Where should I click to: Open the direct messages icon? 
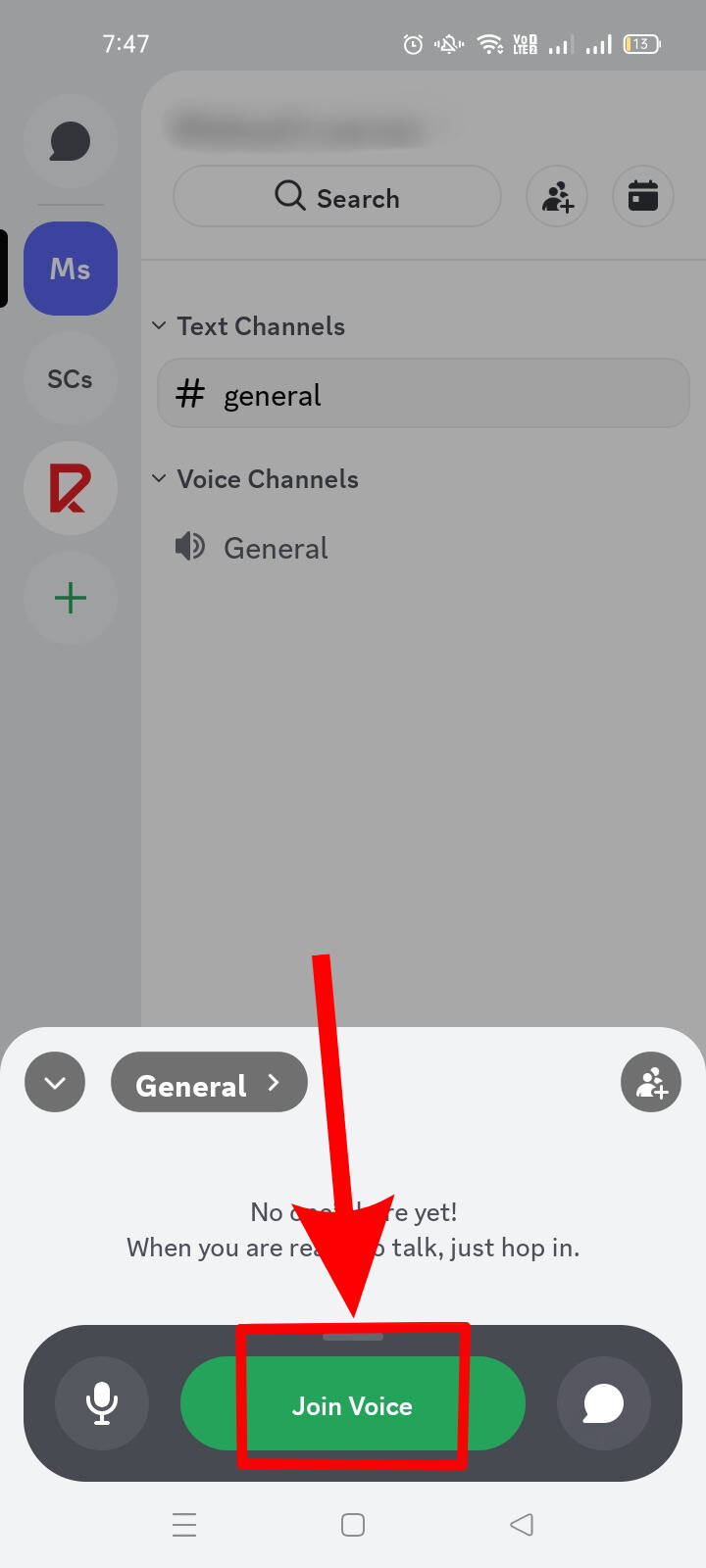click(x=71, y=142)
